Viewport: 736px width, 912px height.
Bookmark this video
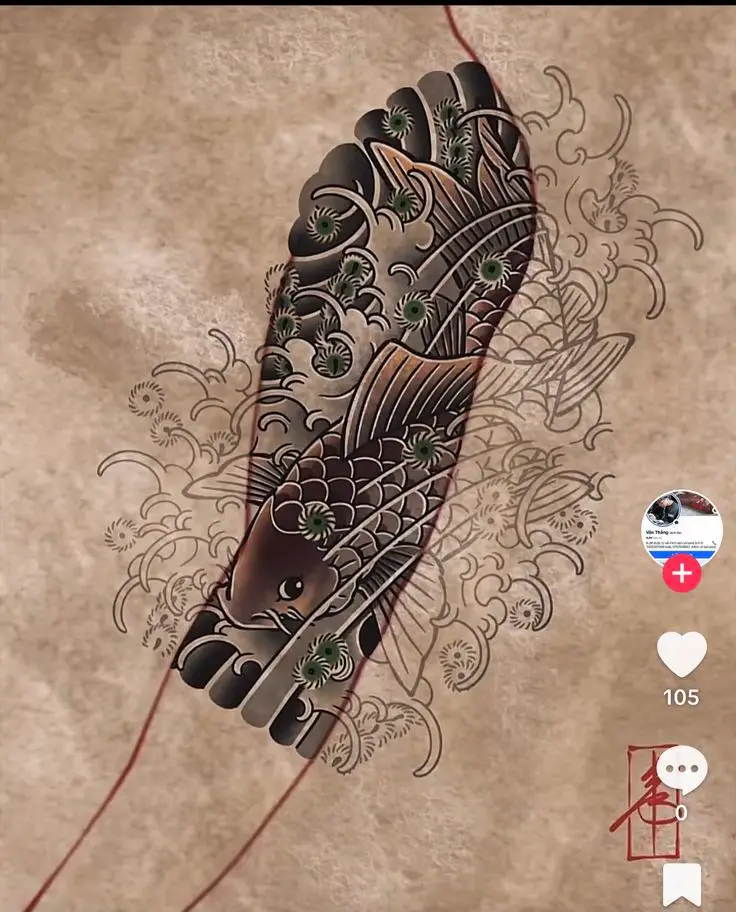pos(682,885)
